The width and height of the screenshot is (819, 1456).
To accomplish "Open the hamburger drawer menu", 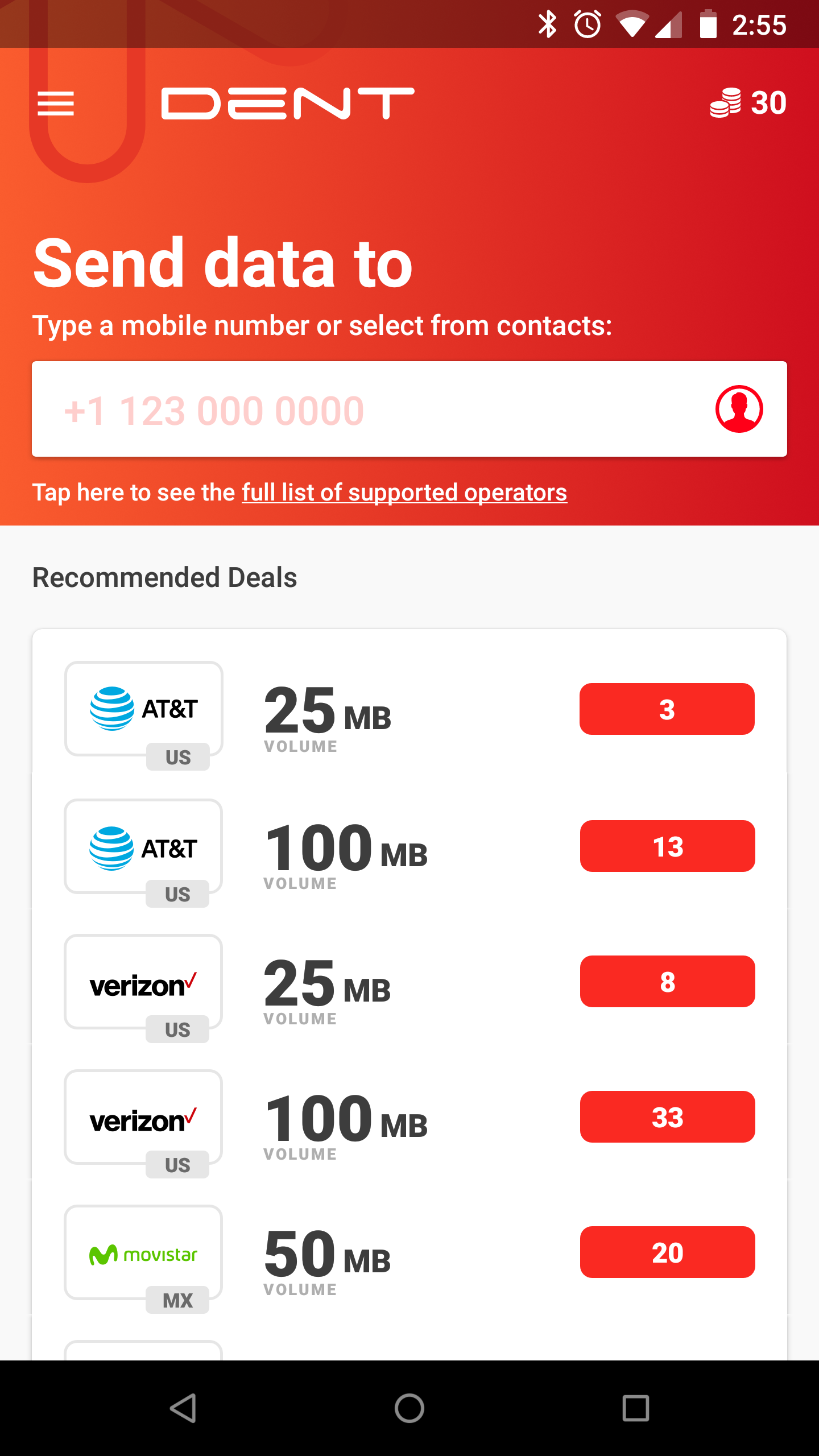I will coord(56,104).
